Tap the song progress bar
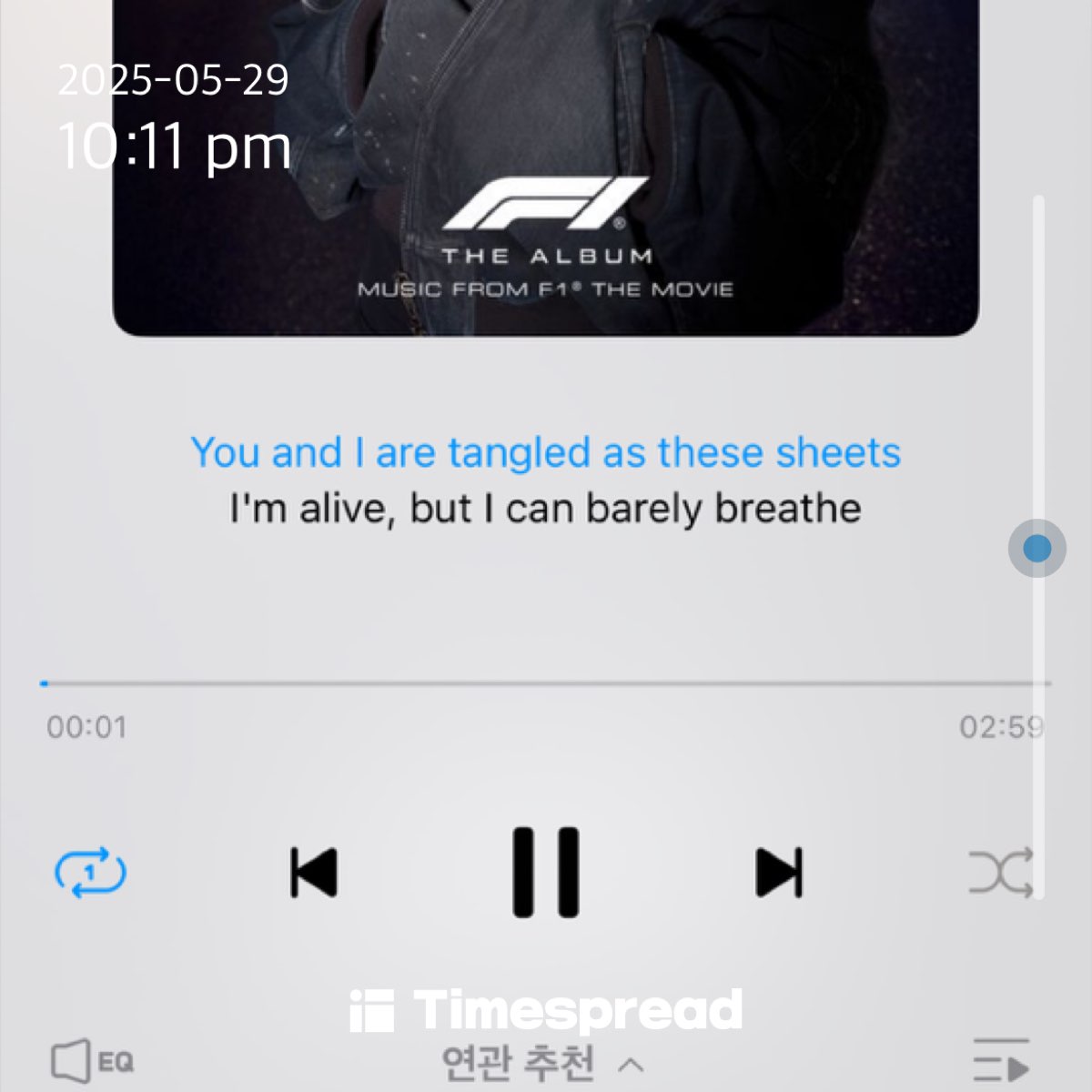The width and height of the screenshot is (1092, 1092). click(546, 682)
